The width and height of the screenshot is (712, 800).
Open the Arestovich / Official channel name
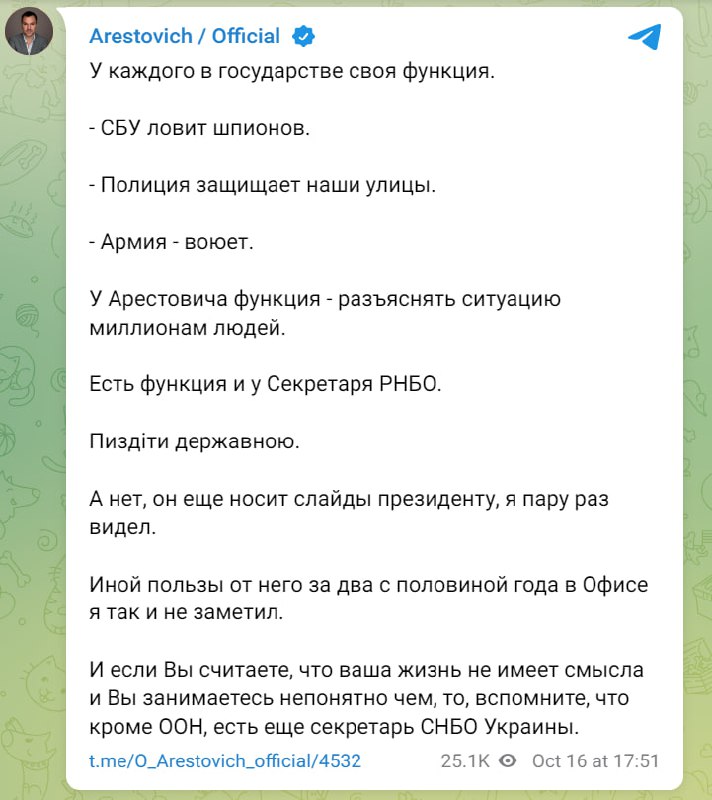(185, 36)
